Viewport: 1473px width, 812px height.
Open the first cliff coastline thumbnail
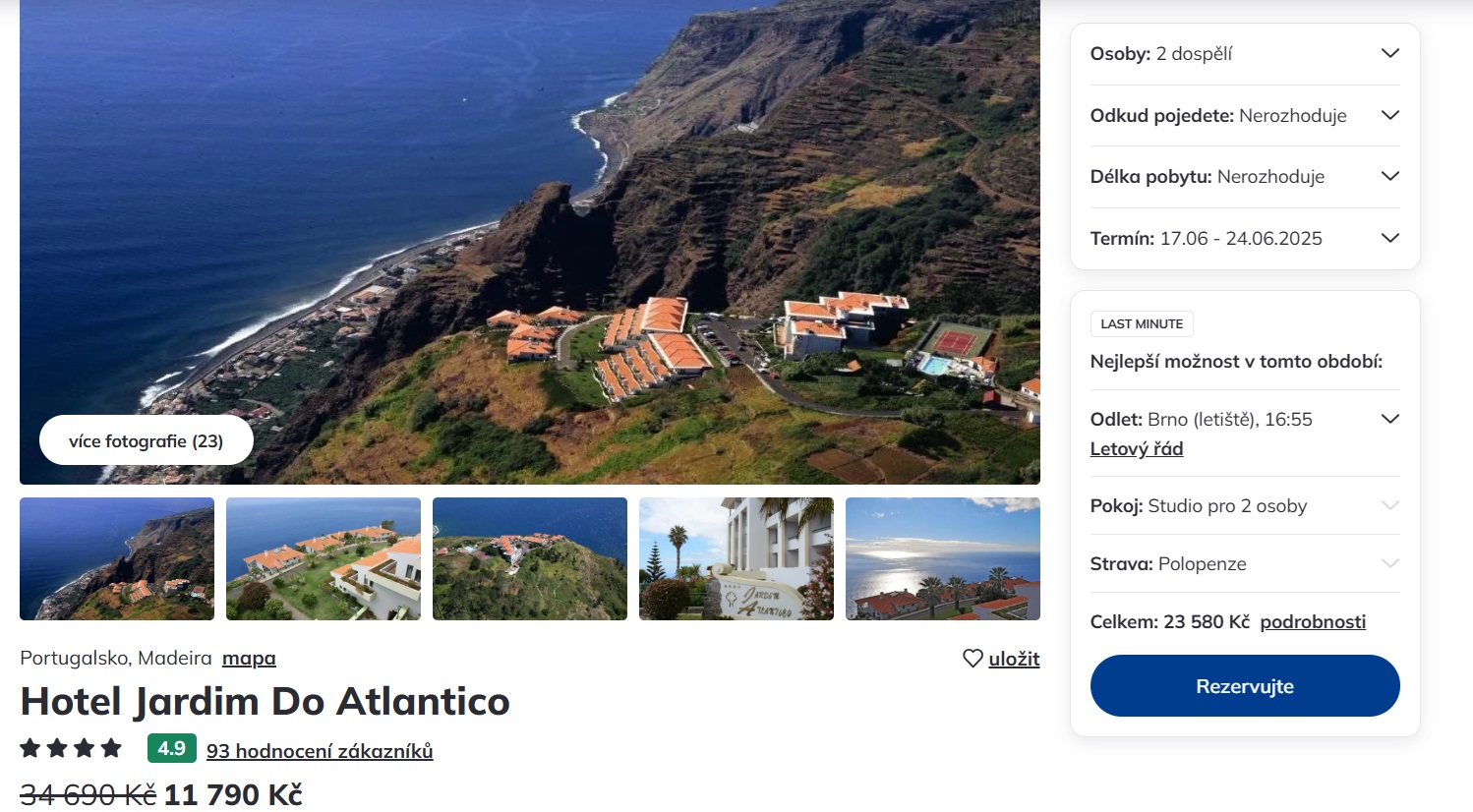117,558
